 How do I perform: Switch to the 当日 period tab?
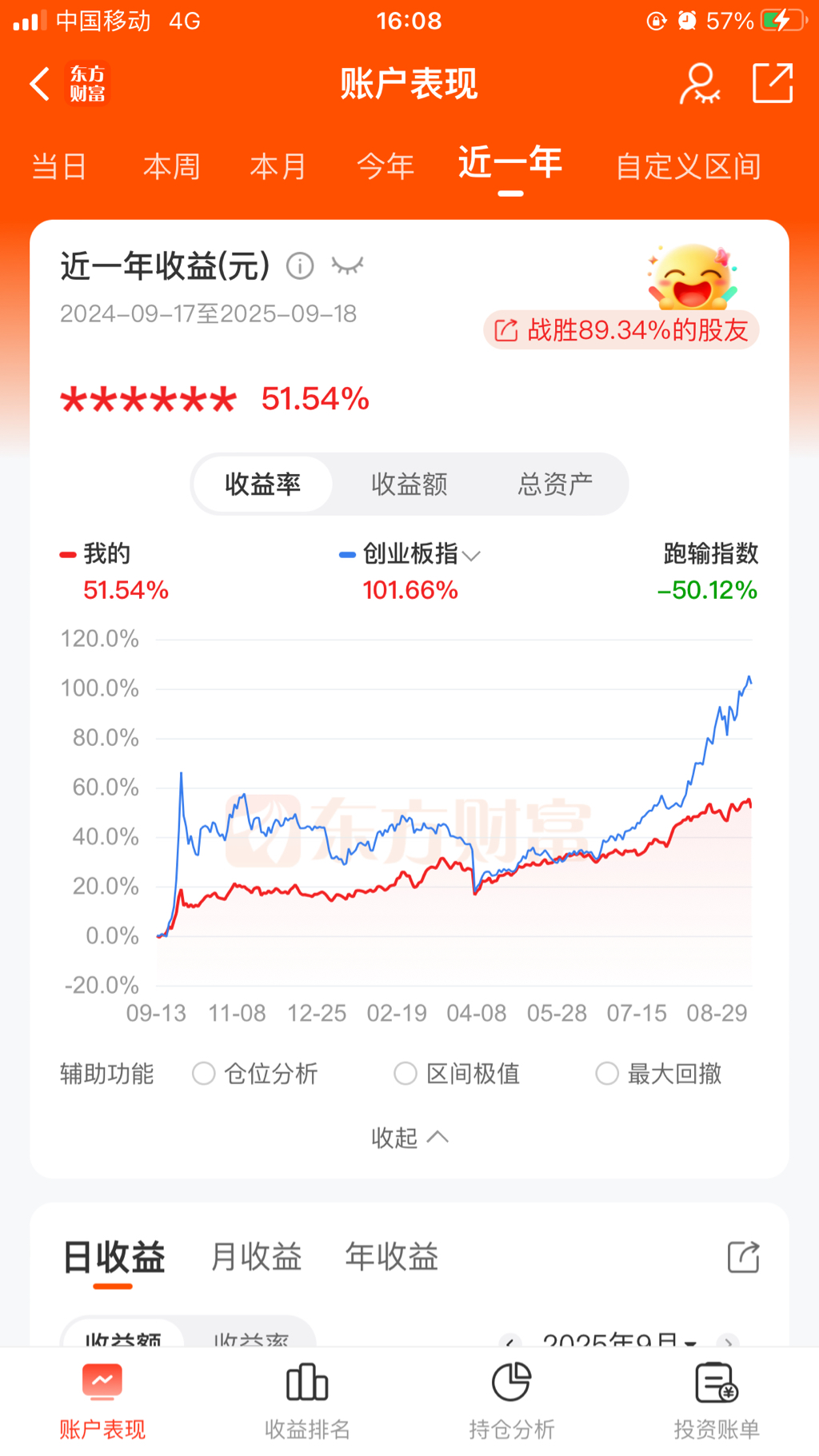(59, 166)
